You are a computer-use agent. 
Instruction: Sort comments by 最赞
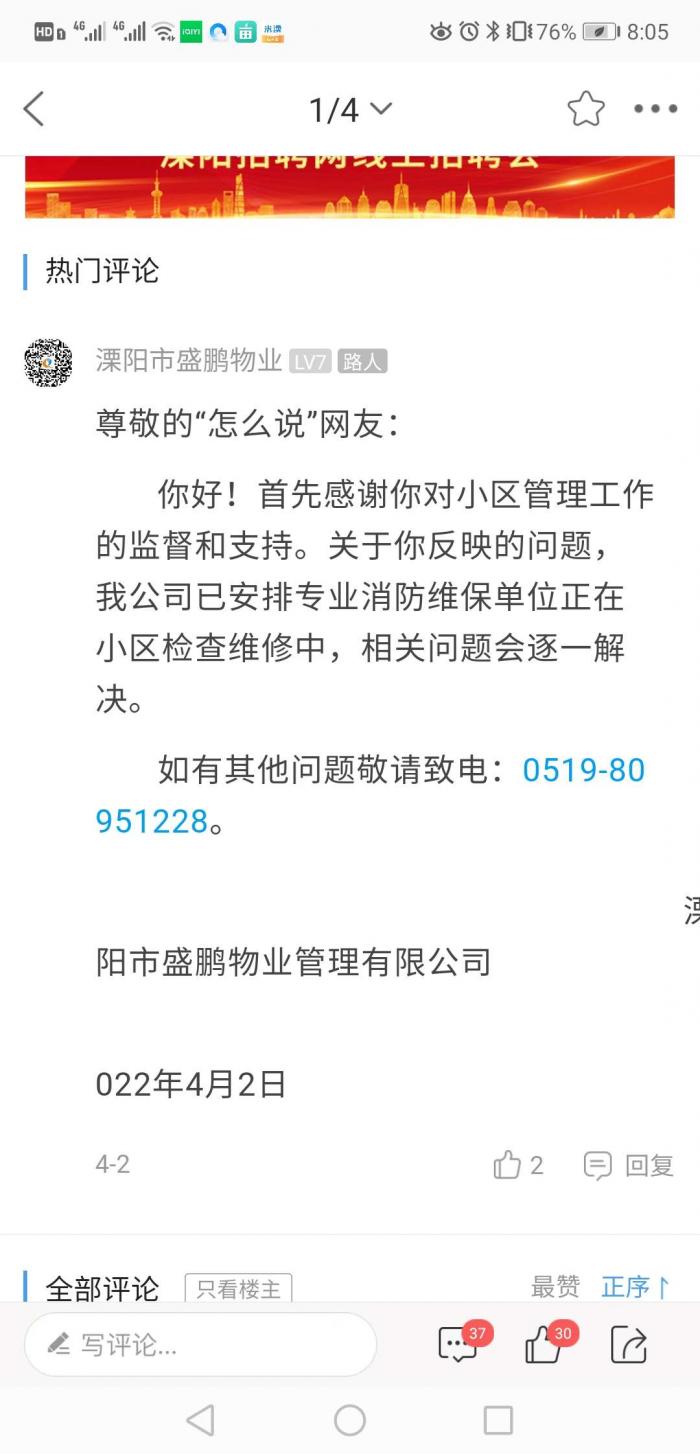[555, 1287]
